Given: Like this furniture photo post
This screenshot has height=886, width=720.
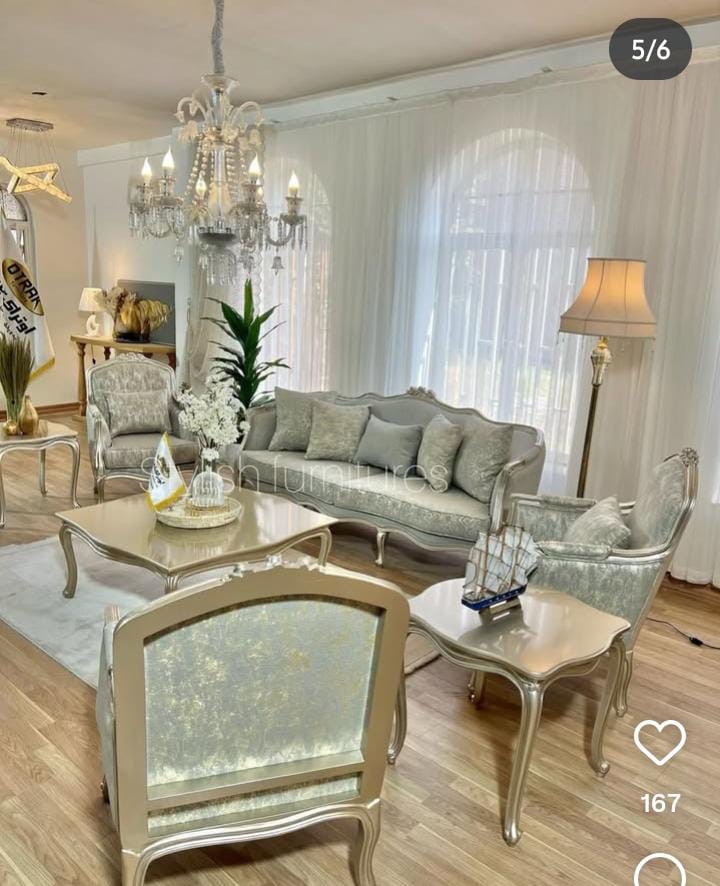Looking at the screenshot, I should click(x=660, y=741).
